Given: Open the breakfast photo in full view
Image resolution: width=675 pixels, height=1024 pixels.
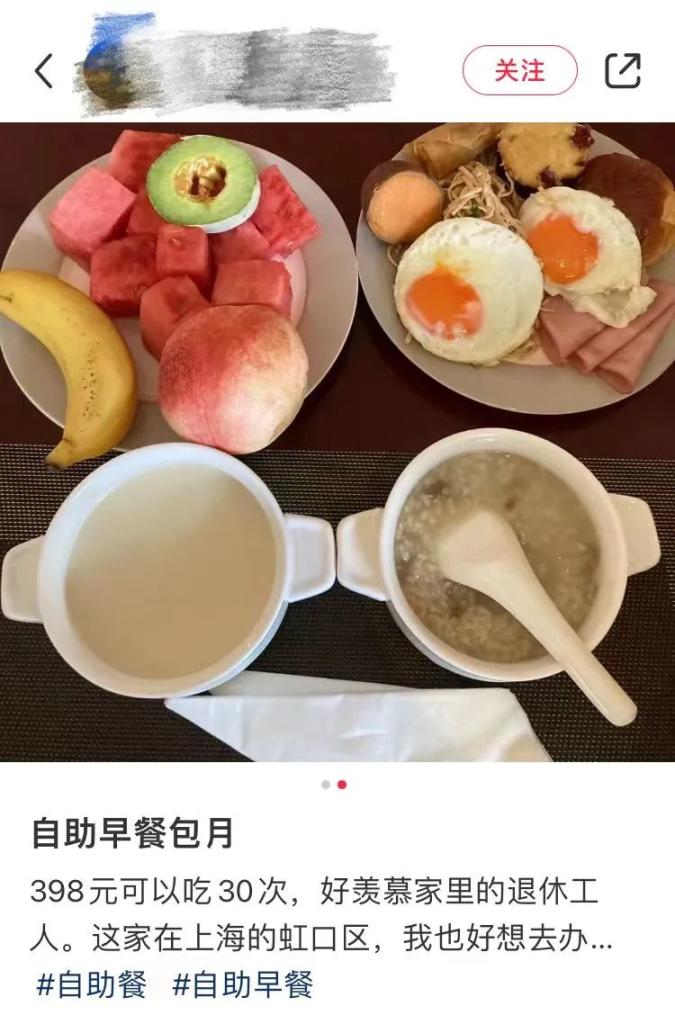Looking at the screenshot, I should (337, 440).
